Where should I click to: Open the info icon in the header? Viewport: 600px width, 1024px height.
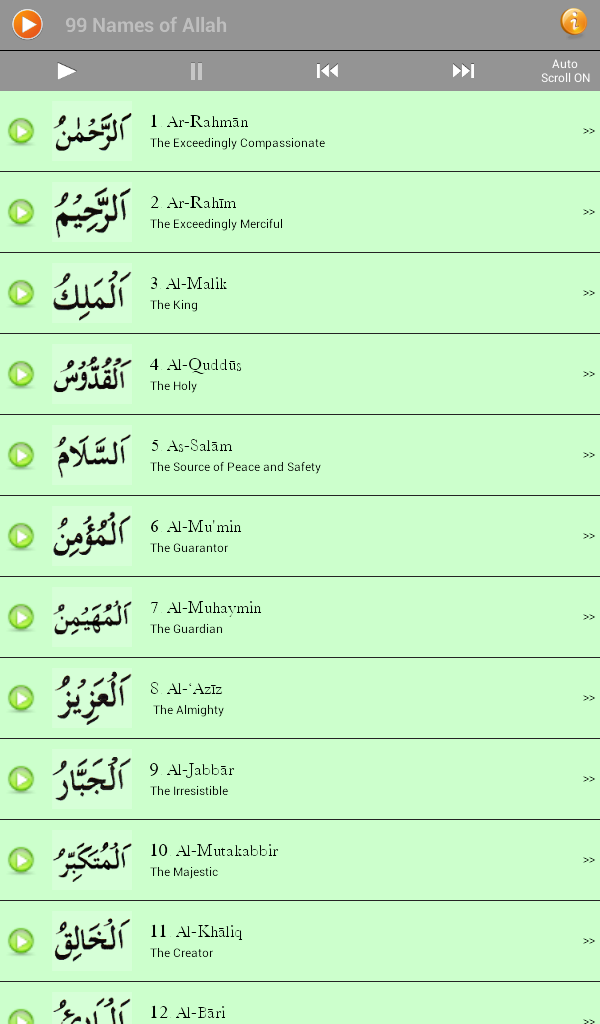click(574, 22)
